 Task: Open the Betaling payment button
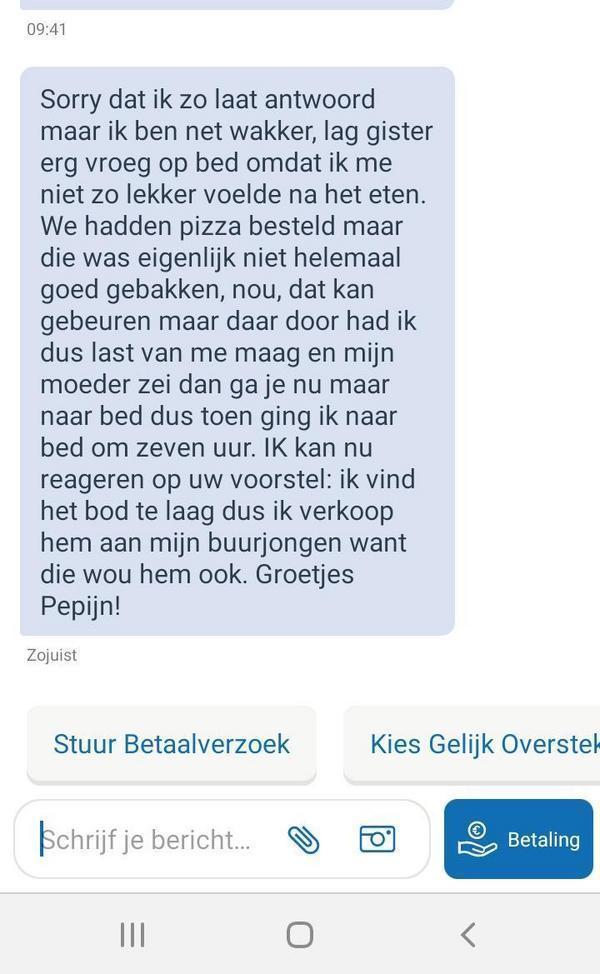tap(518, 839)
